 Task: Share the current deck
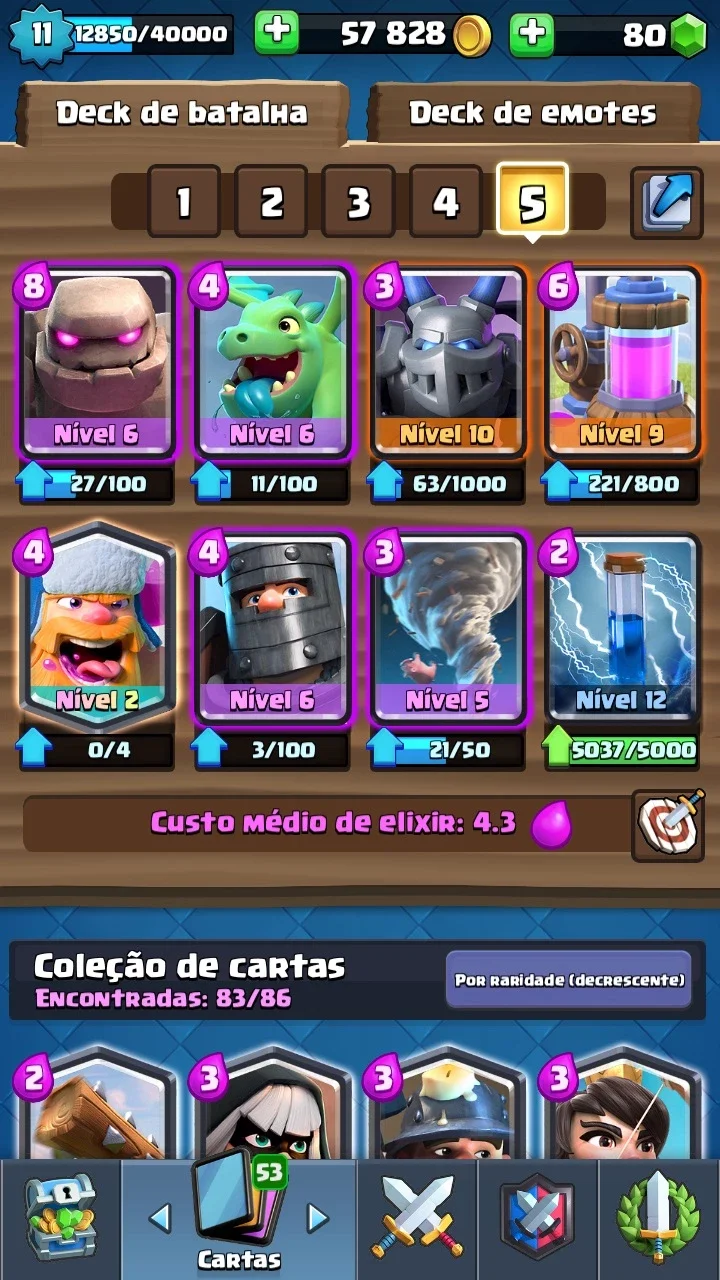[x=667, y=201]
